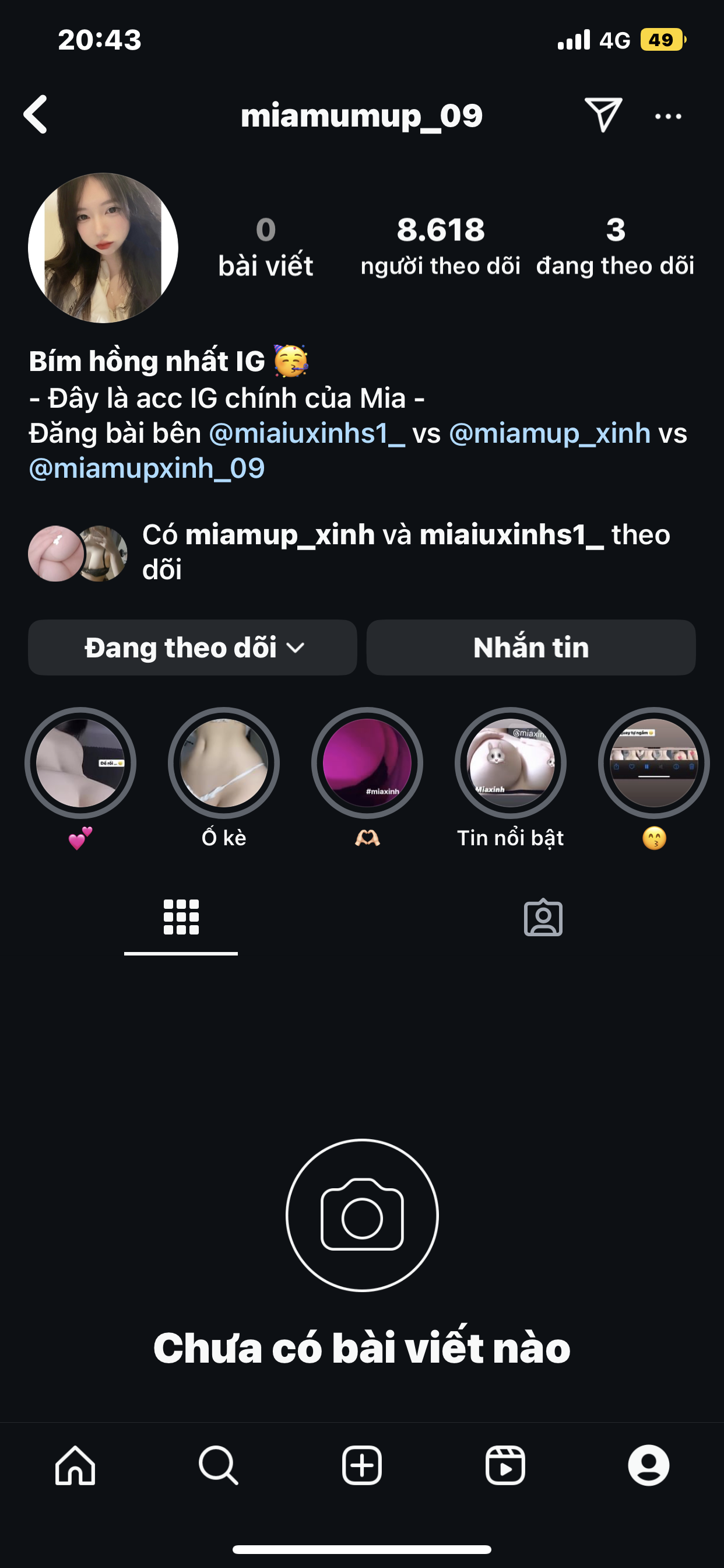Open the Reels tab in bottom bar
The height and width of the screenshot is (1568, 724).
click(x=505, y=1466)
